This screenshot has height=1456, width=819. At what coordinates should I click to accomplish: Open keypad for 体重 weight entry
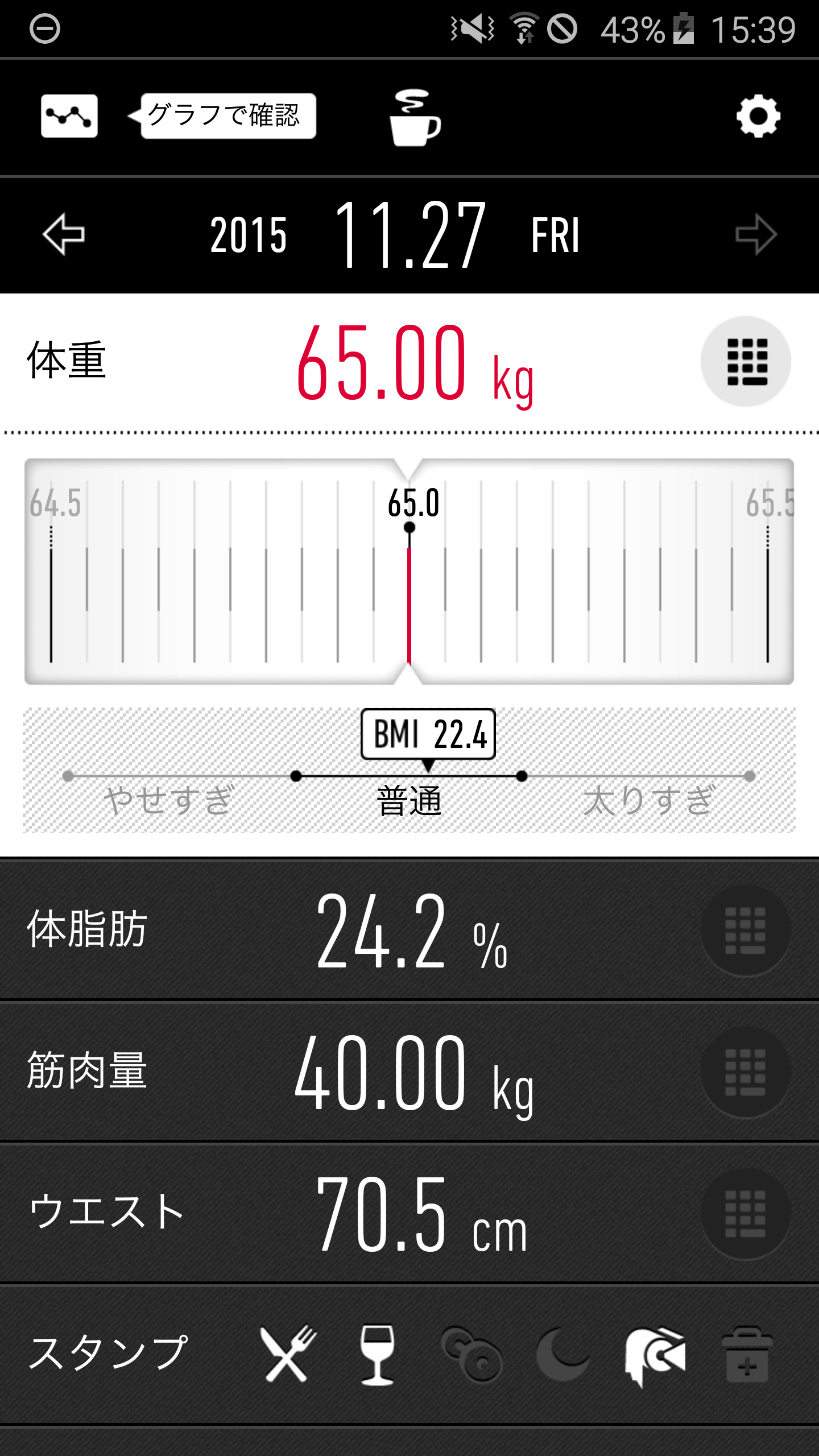pyautogui.click(x=746, y=362)
